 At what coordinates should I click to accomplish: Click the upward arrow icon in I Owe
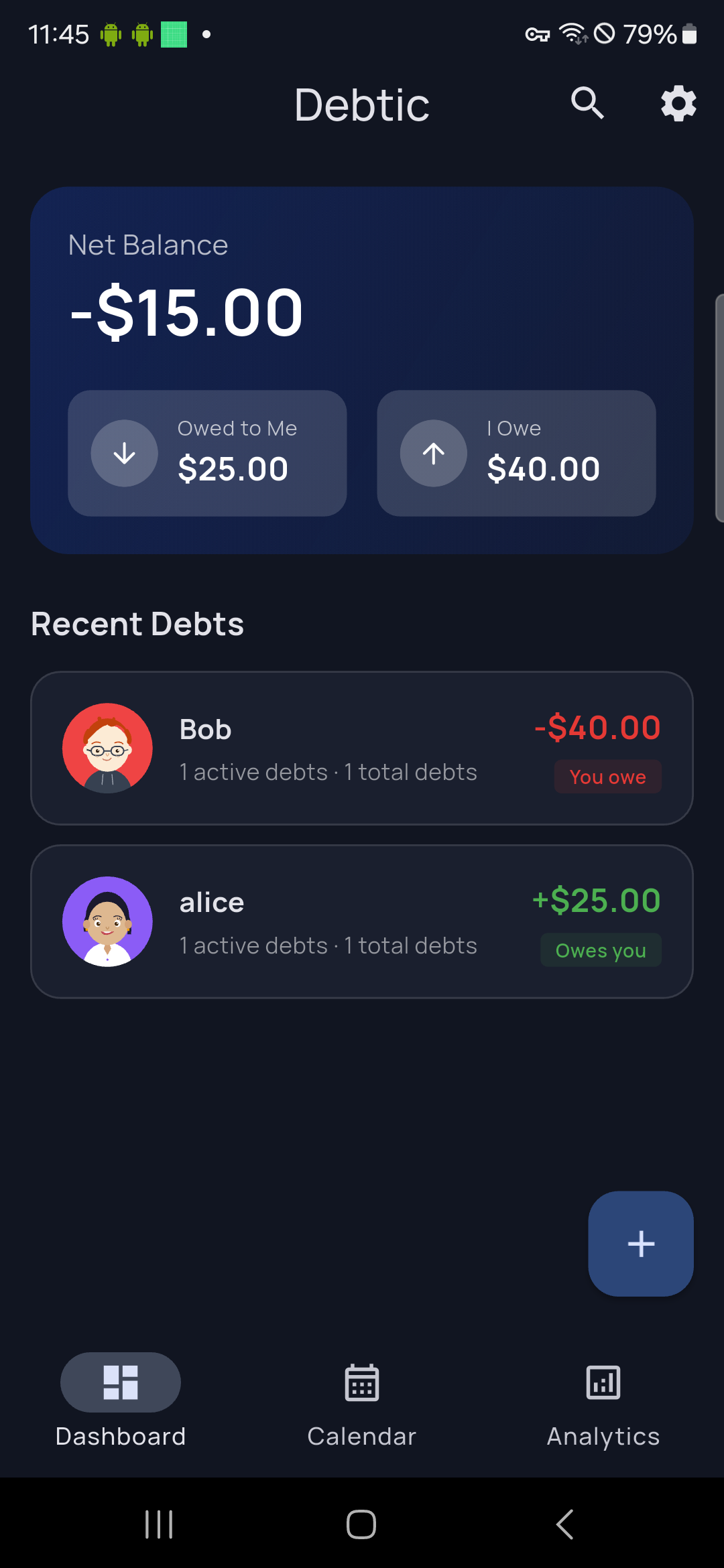coord(433,453)
